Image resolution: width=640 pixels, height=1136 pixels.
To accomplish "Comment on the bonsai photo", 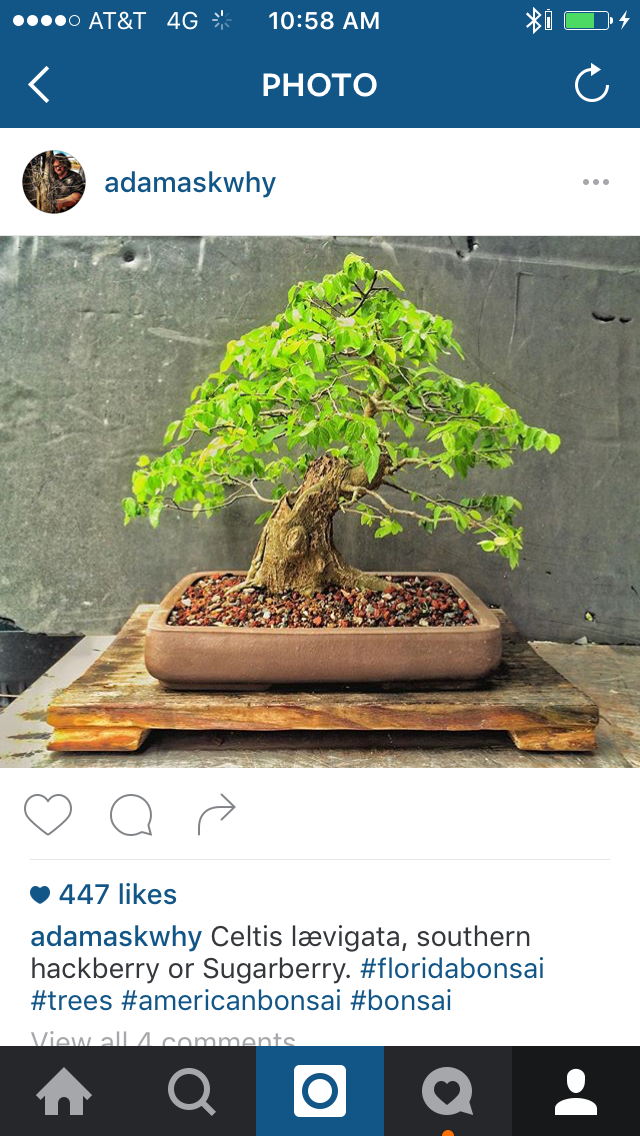I will tap(131, 814).
